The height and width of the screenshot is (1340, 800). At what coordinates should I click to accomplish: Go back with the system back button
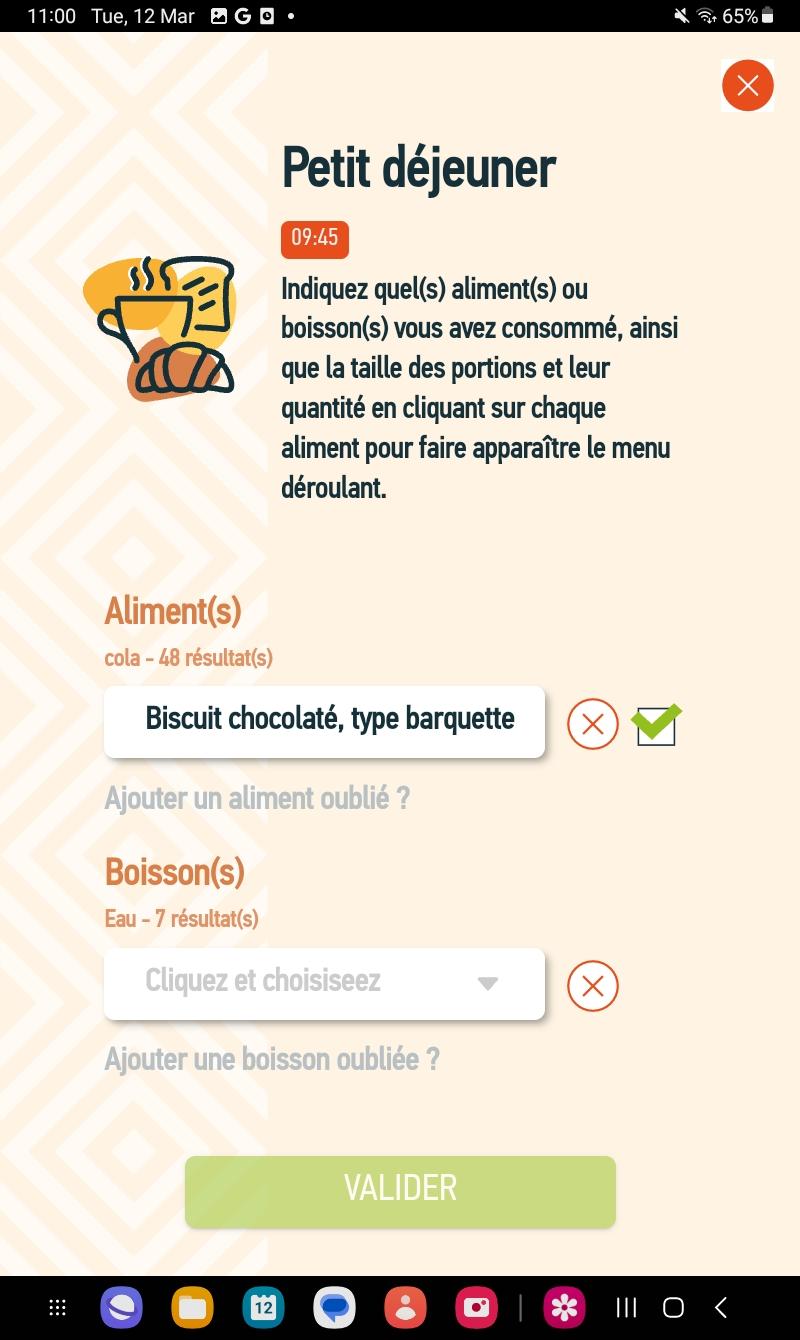[x=721, y=1307]
